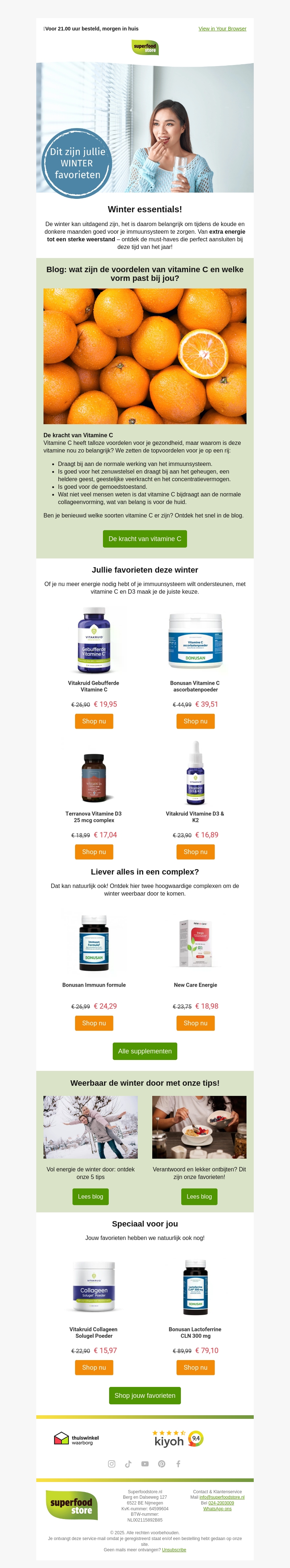The image size is (290, 1568).
Task: Visit the YouTube channel icon
Action: pos(145,1464)
